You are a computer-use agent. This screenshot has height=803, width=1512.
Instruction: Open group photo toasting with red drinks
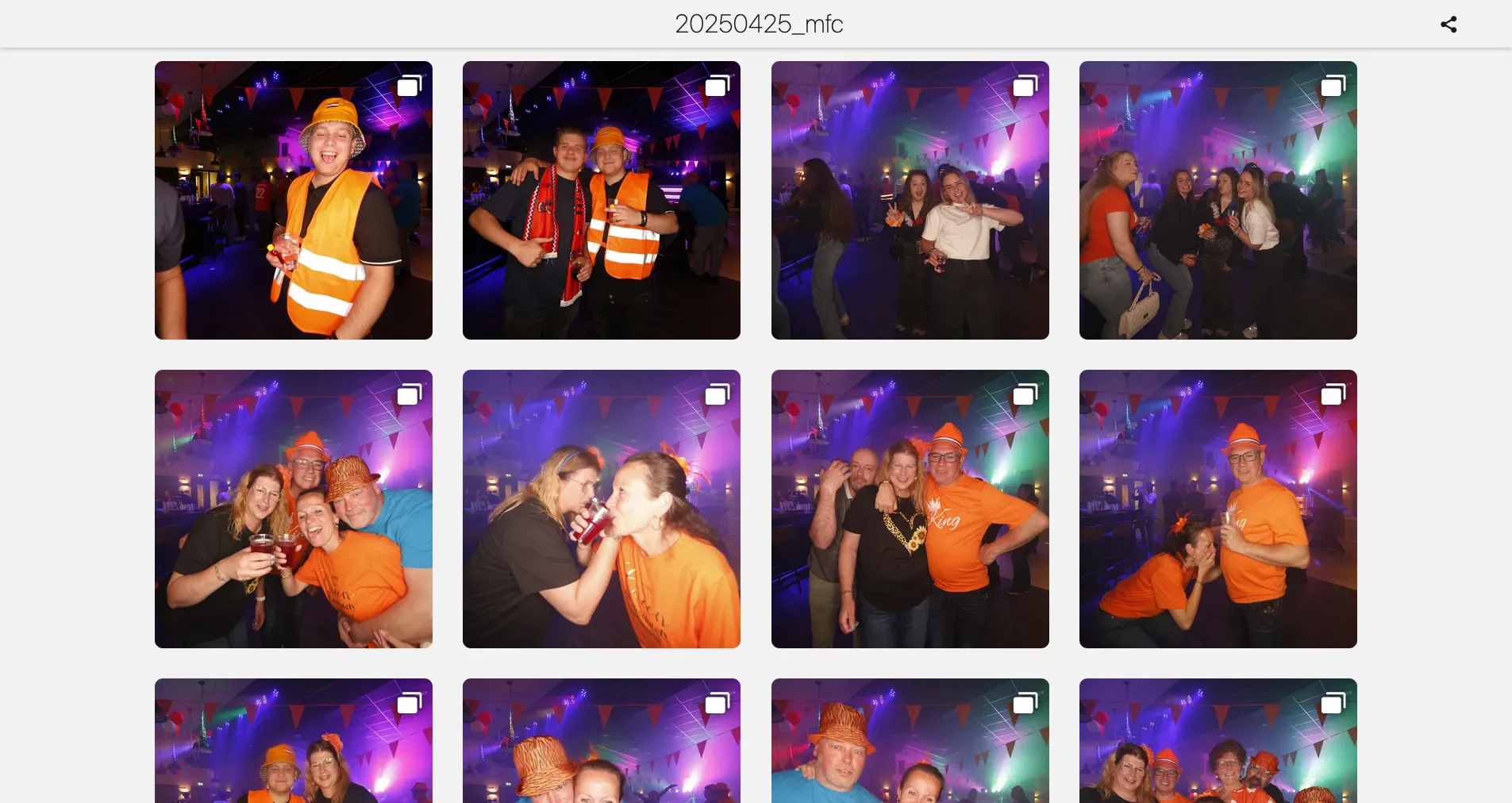(294, 509)
